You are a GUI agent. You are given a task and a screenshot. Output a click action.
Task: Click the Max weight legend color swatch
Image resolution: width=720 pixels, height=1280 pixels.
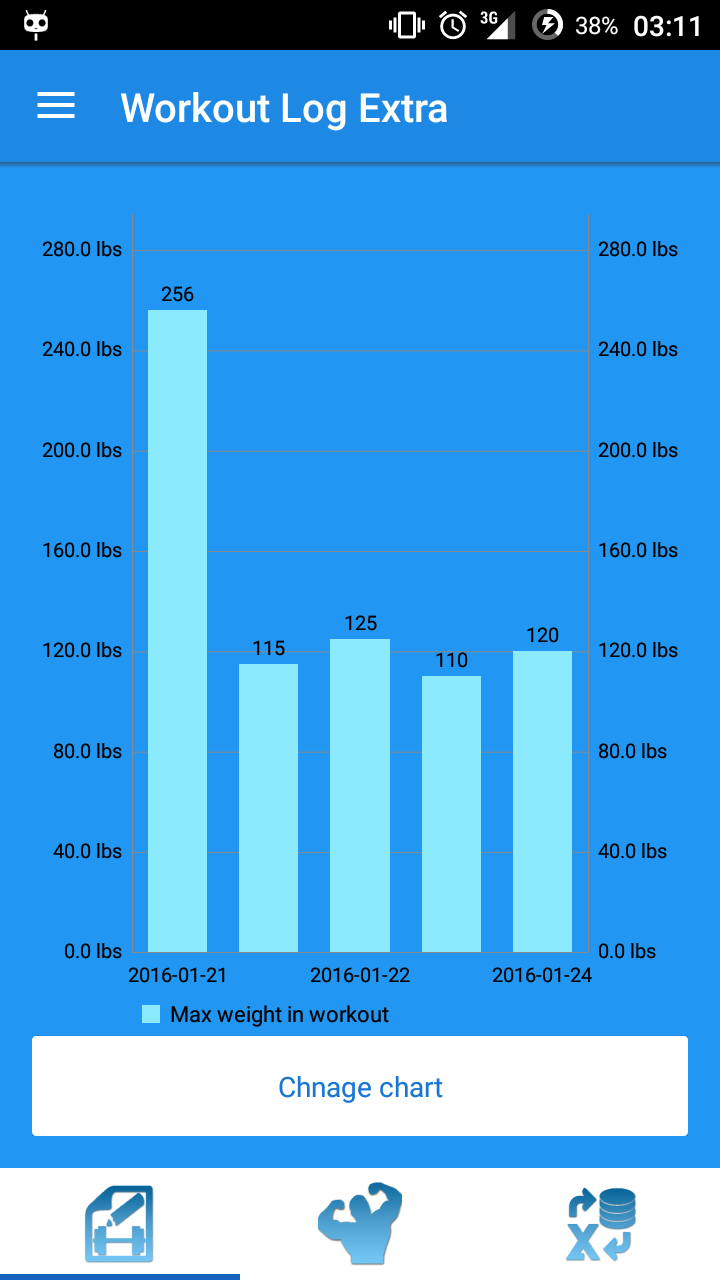coord(152,1013)
